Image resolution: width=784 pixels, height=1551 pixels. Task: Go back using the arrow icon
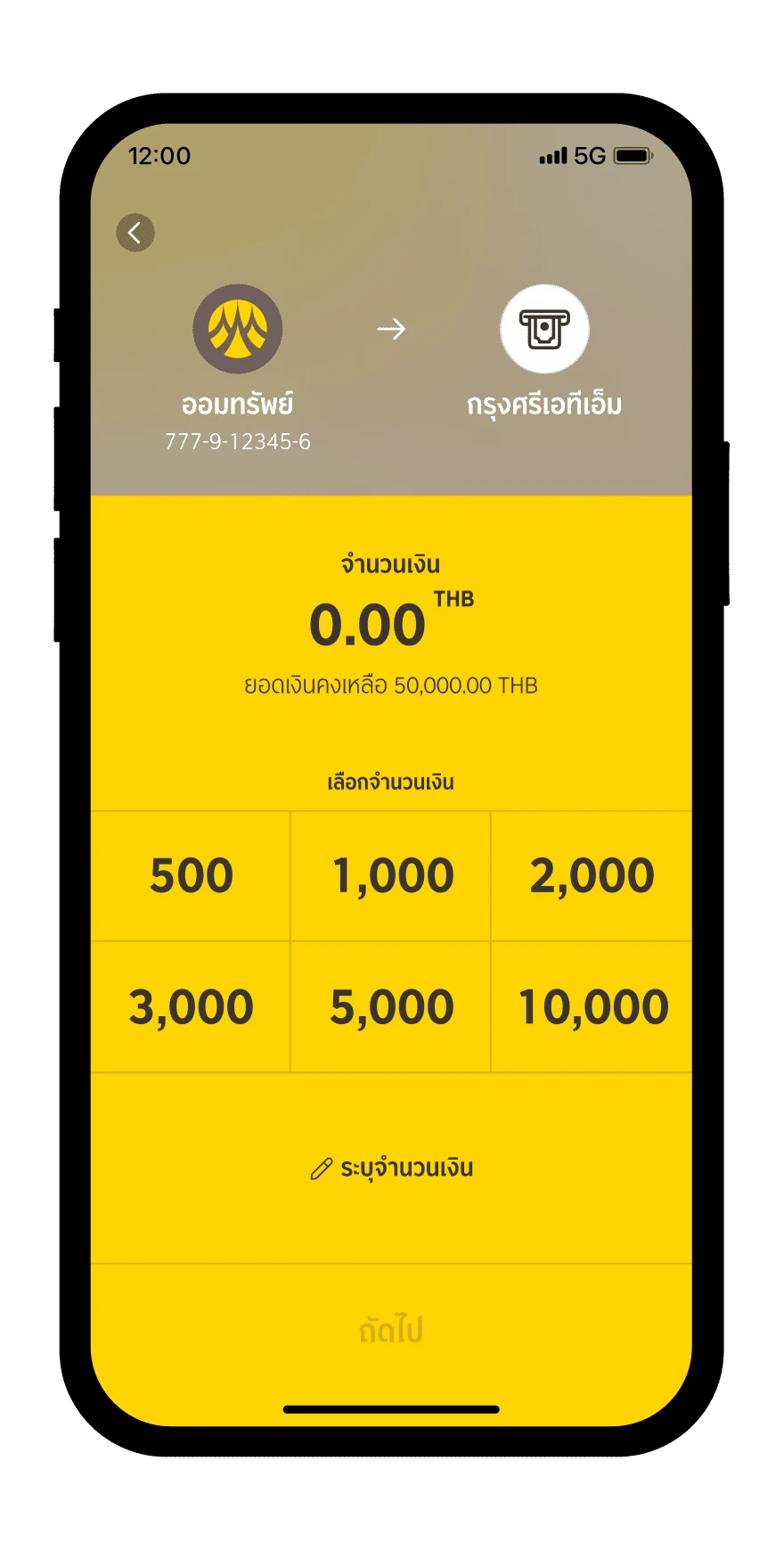(135, 233)
